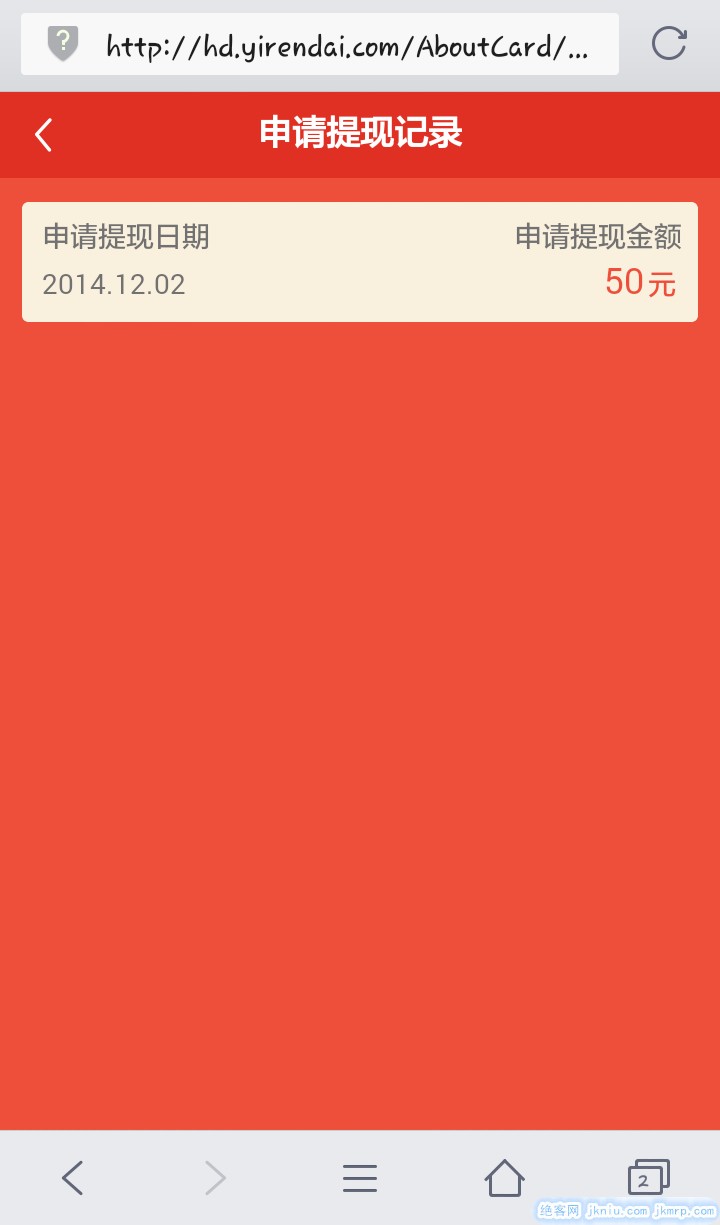Screen dimensions: 720x1225
Task: Reload the current web page
Action: (668, 43)
